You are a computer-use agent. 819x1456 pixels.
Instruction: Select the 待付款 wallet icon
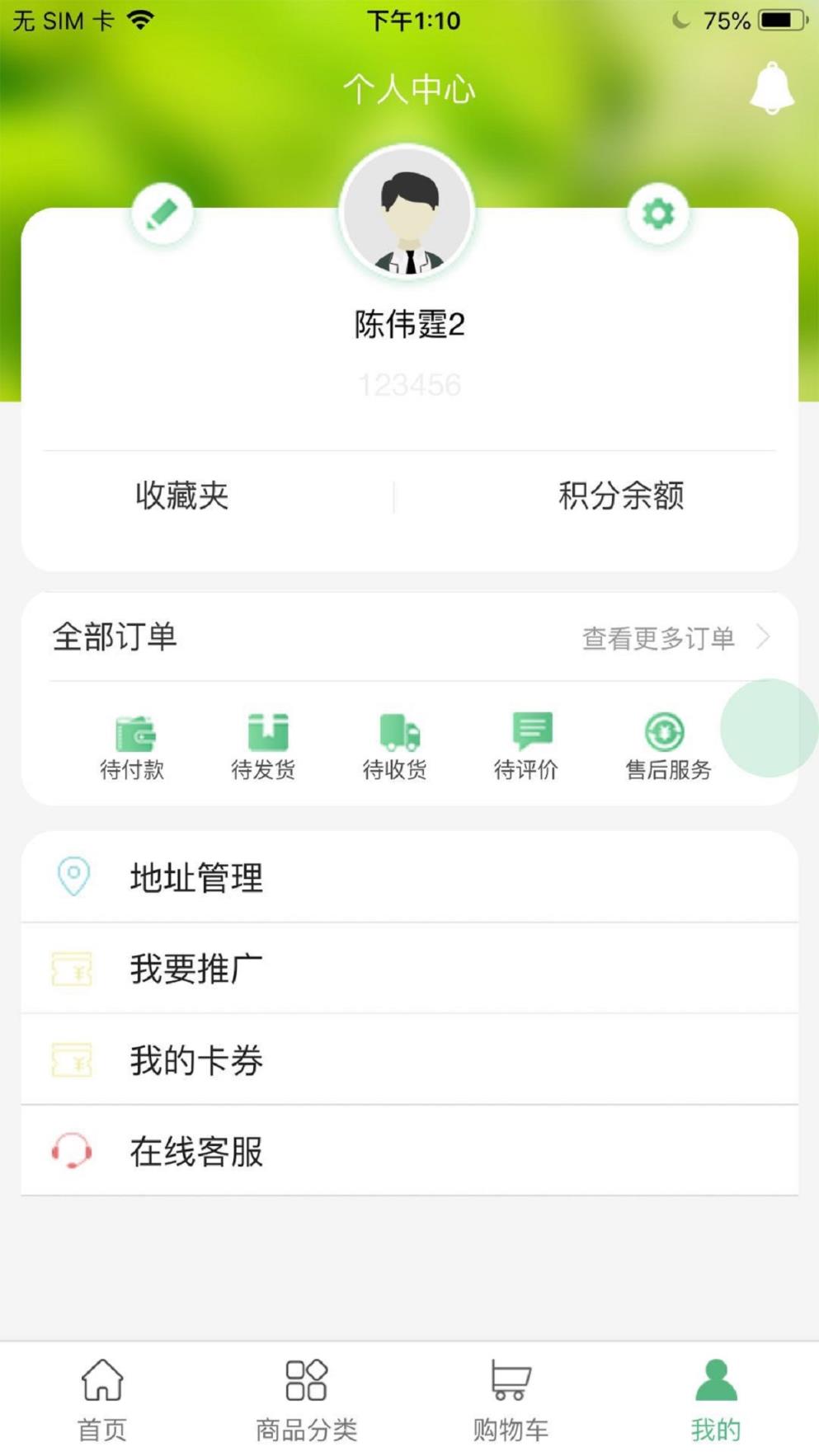pos(133,732)
